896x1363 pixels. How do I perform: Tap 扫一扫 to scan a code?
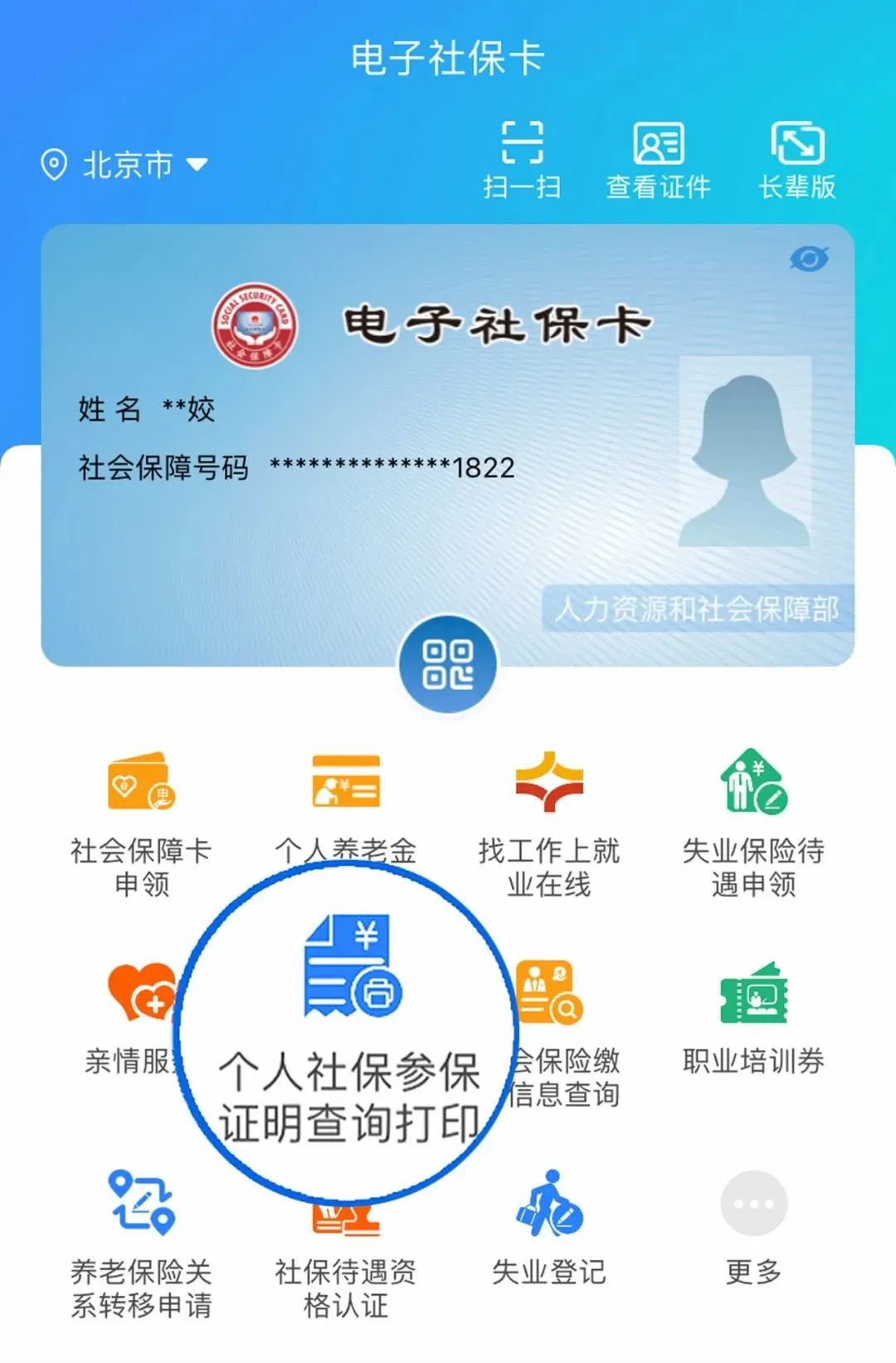coord(522,159)
